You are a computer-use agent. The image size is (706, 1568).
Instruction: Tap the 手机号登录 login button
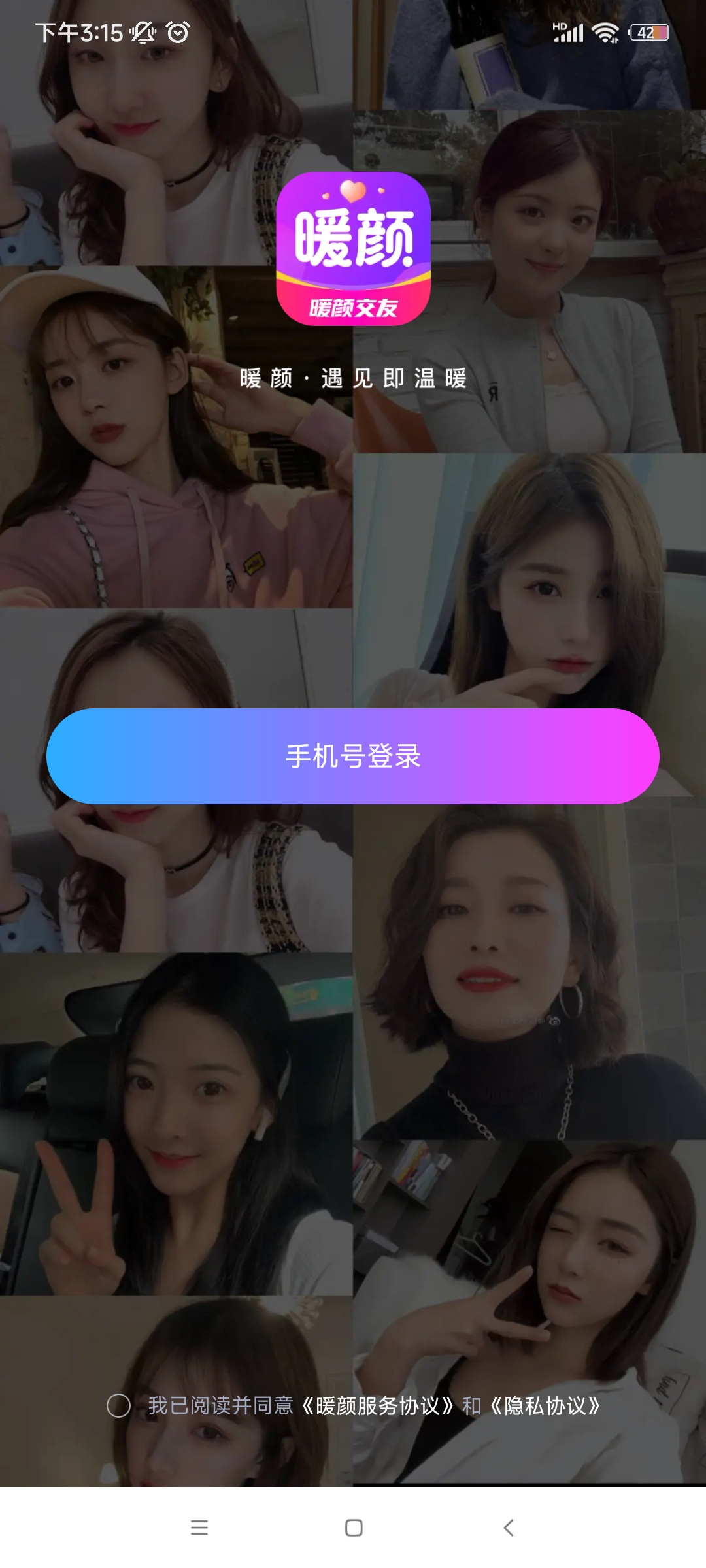(353, 756)
